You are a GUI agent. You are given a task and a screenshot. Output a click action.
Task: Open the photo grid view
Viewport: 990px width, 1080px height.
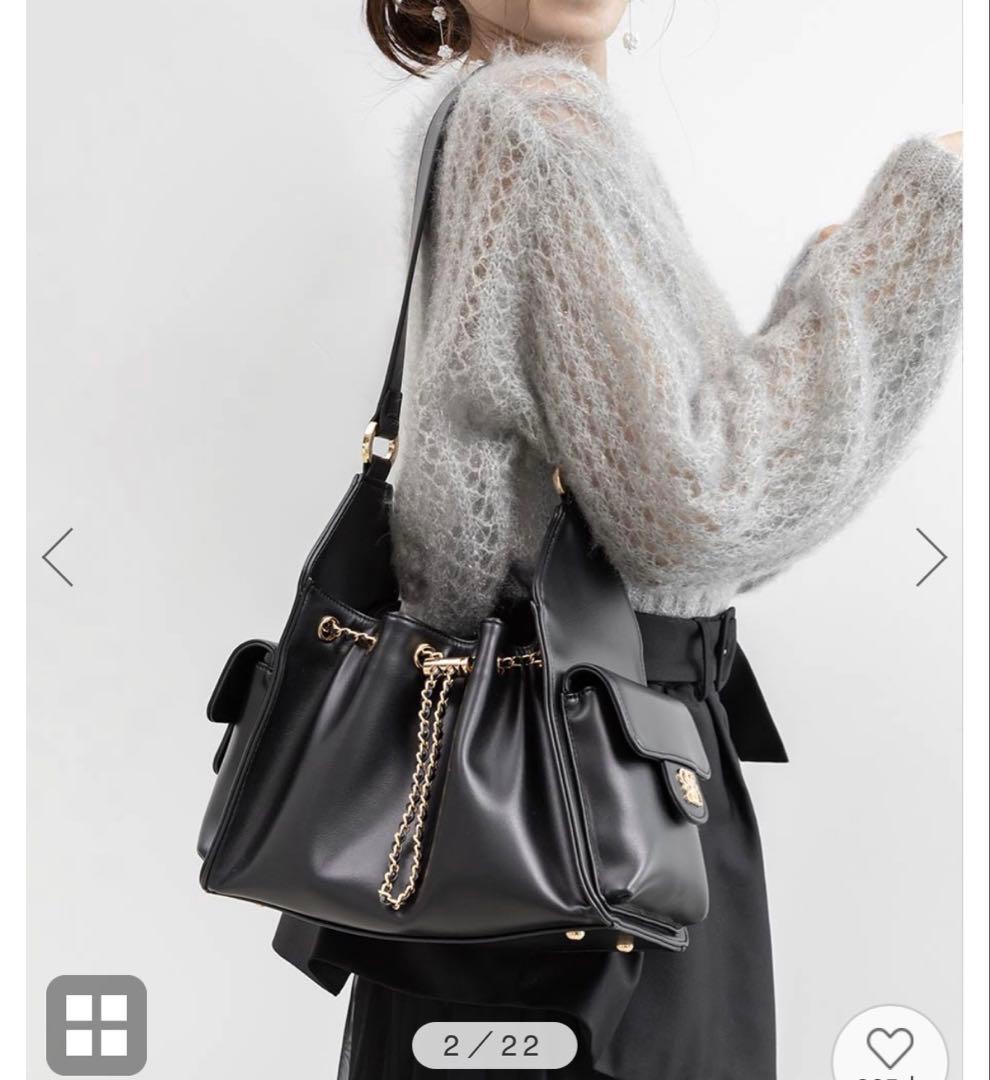click(96, 1025)
